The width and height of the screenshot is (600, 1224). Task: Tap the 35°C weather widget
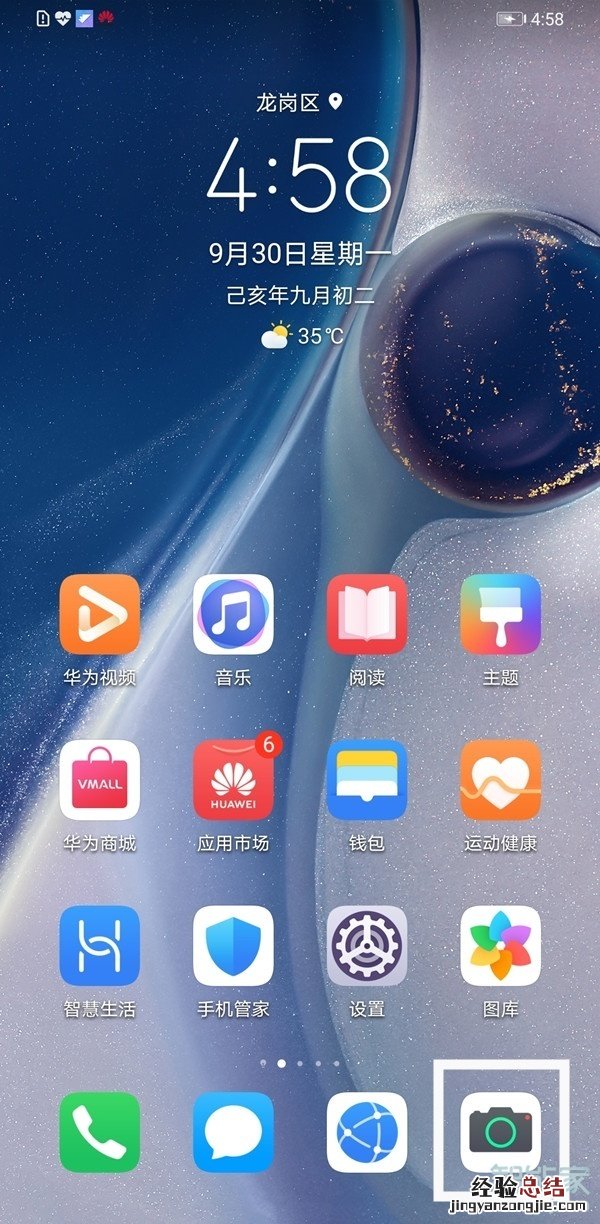(x=302, y=336)
